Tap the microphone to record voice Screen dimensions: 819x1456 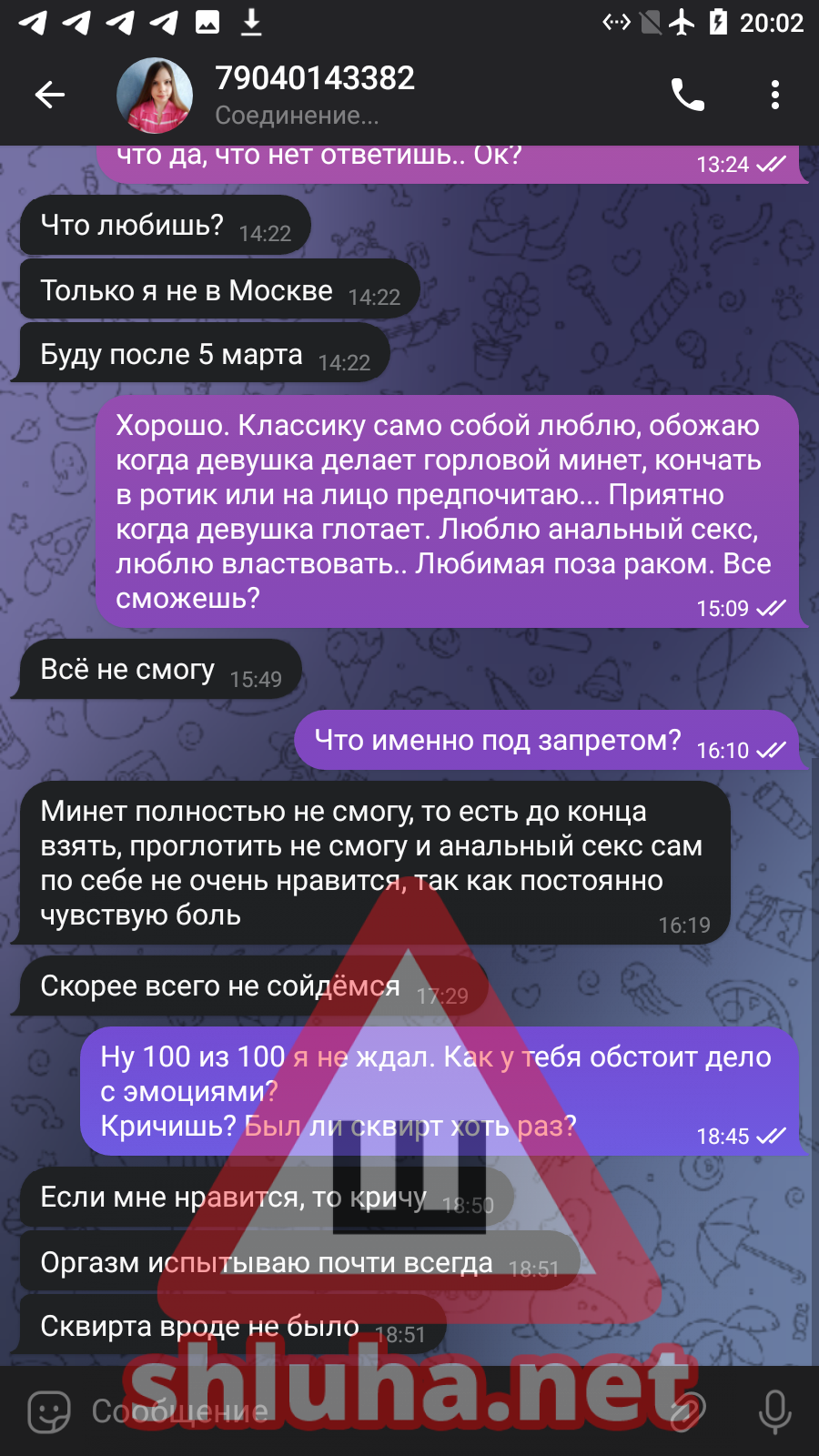point(774,1411)
